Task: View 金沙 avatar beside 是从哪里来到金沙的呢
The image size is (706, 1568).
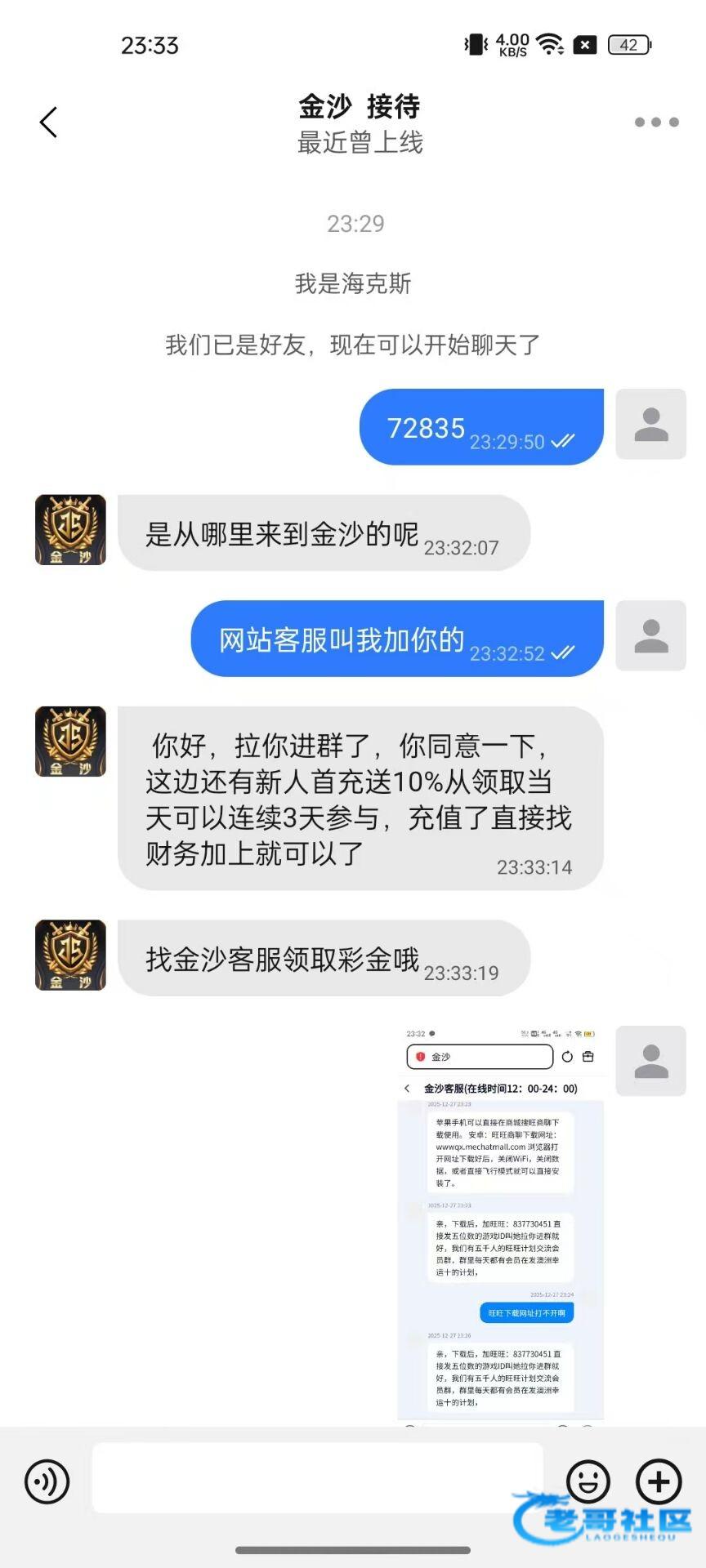Action: click(x=70, y=530)
